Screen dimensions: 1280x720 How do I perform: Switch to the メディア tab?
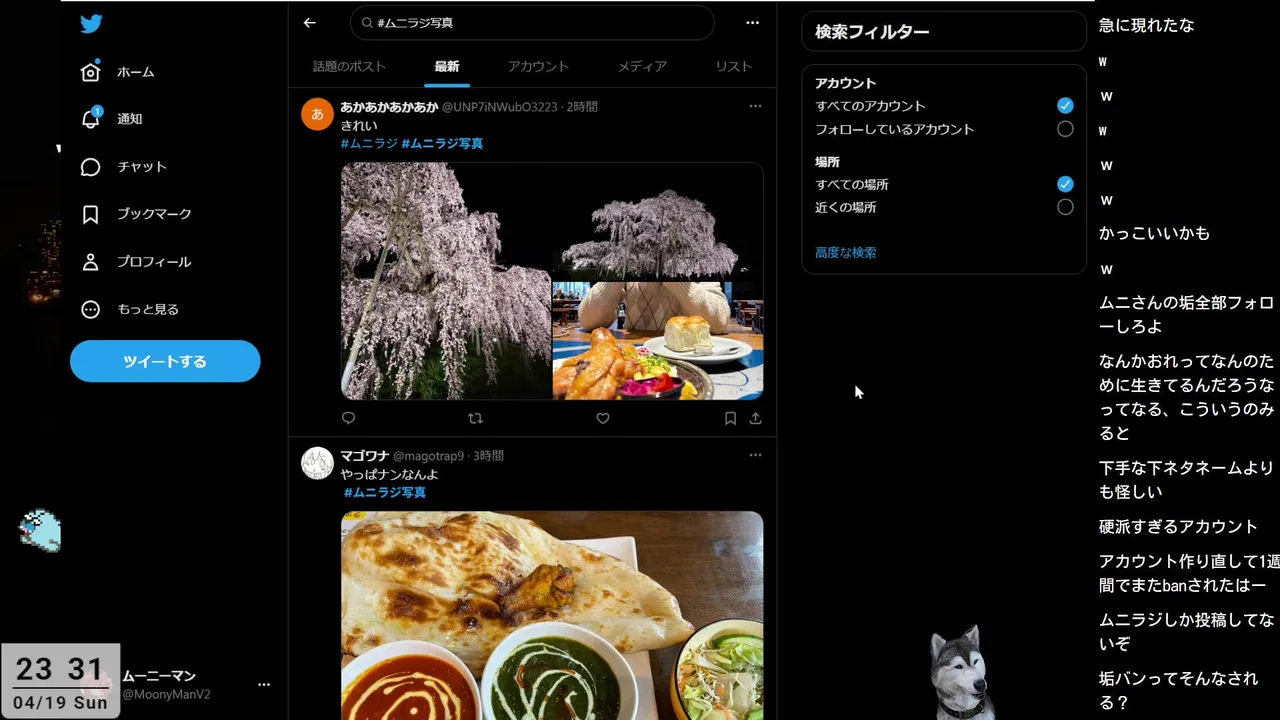(x=642, y=66)
